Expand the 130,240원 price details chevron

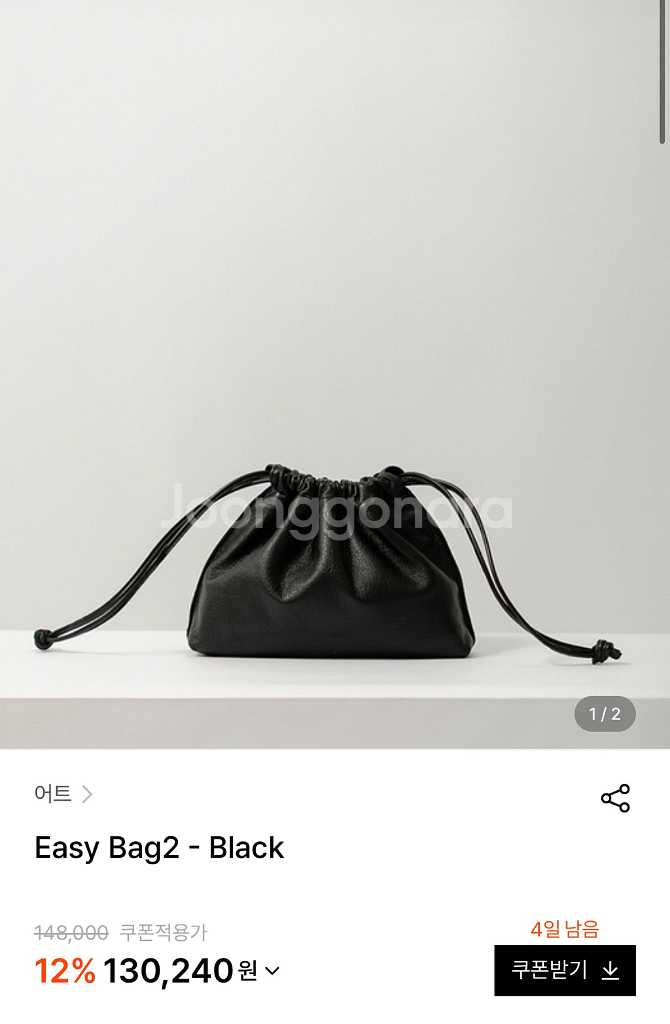(x=273, y=970)
